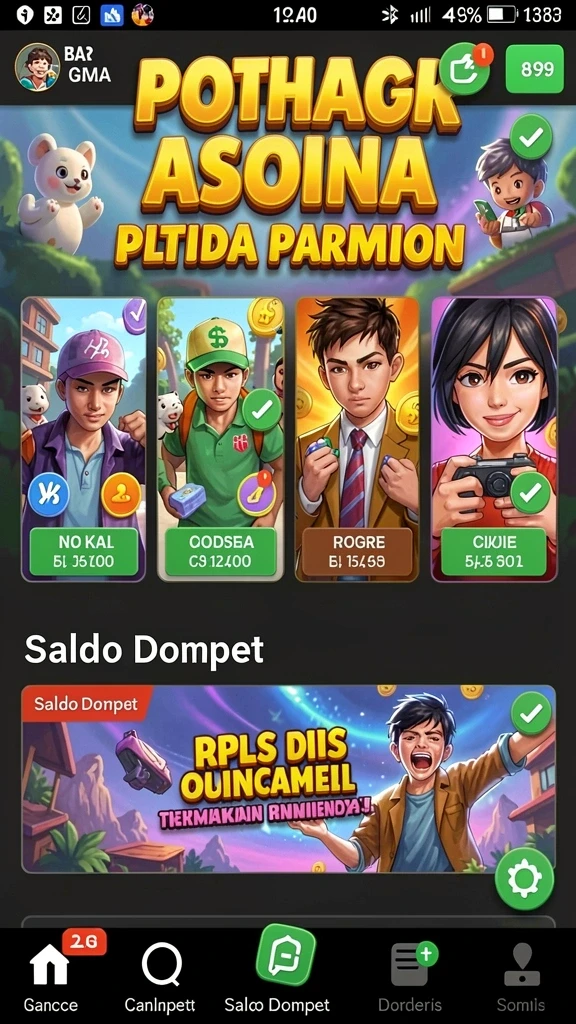Tap the green share icon with red badge

pos(464,68)
